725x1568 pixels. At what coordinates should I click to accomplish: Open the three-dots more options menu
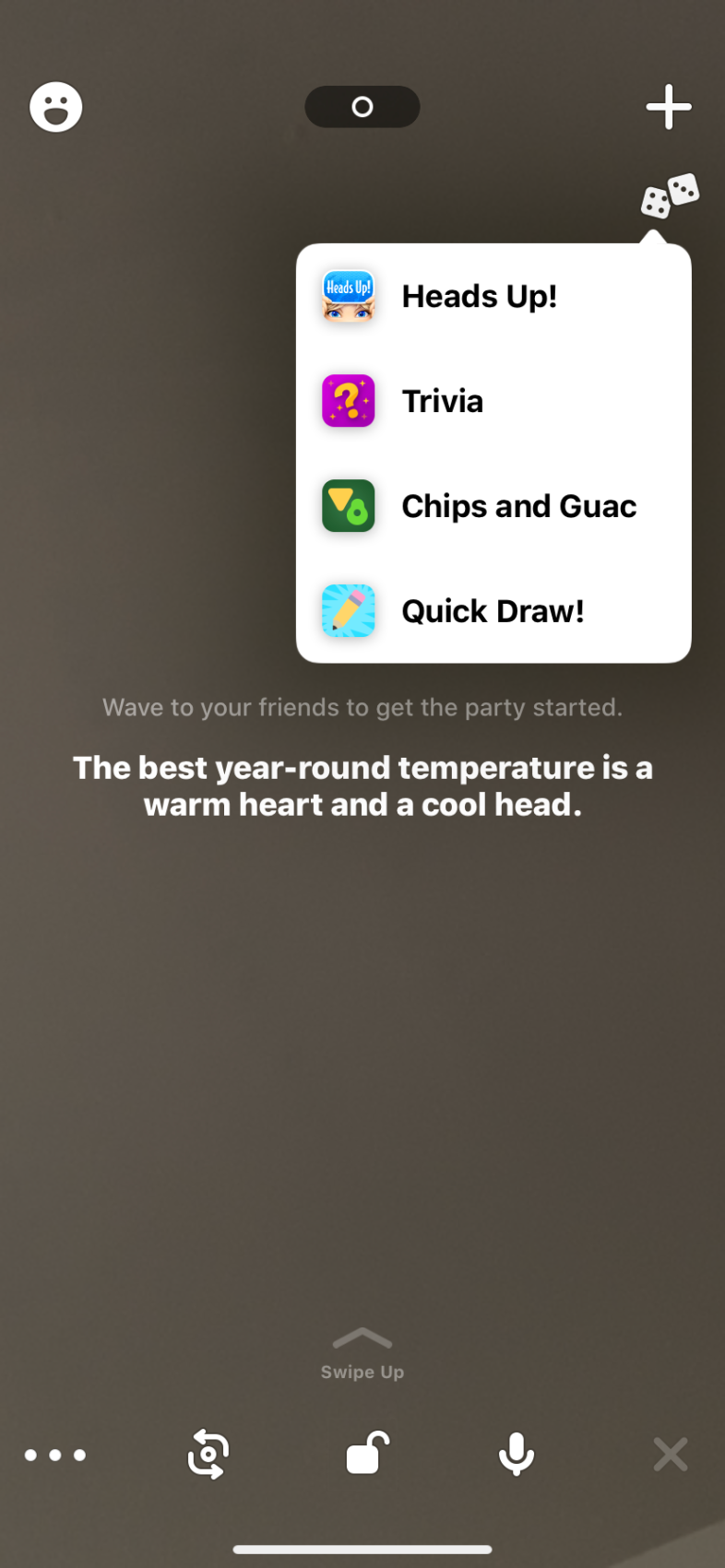coord(55,1456)
